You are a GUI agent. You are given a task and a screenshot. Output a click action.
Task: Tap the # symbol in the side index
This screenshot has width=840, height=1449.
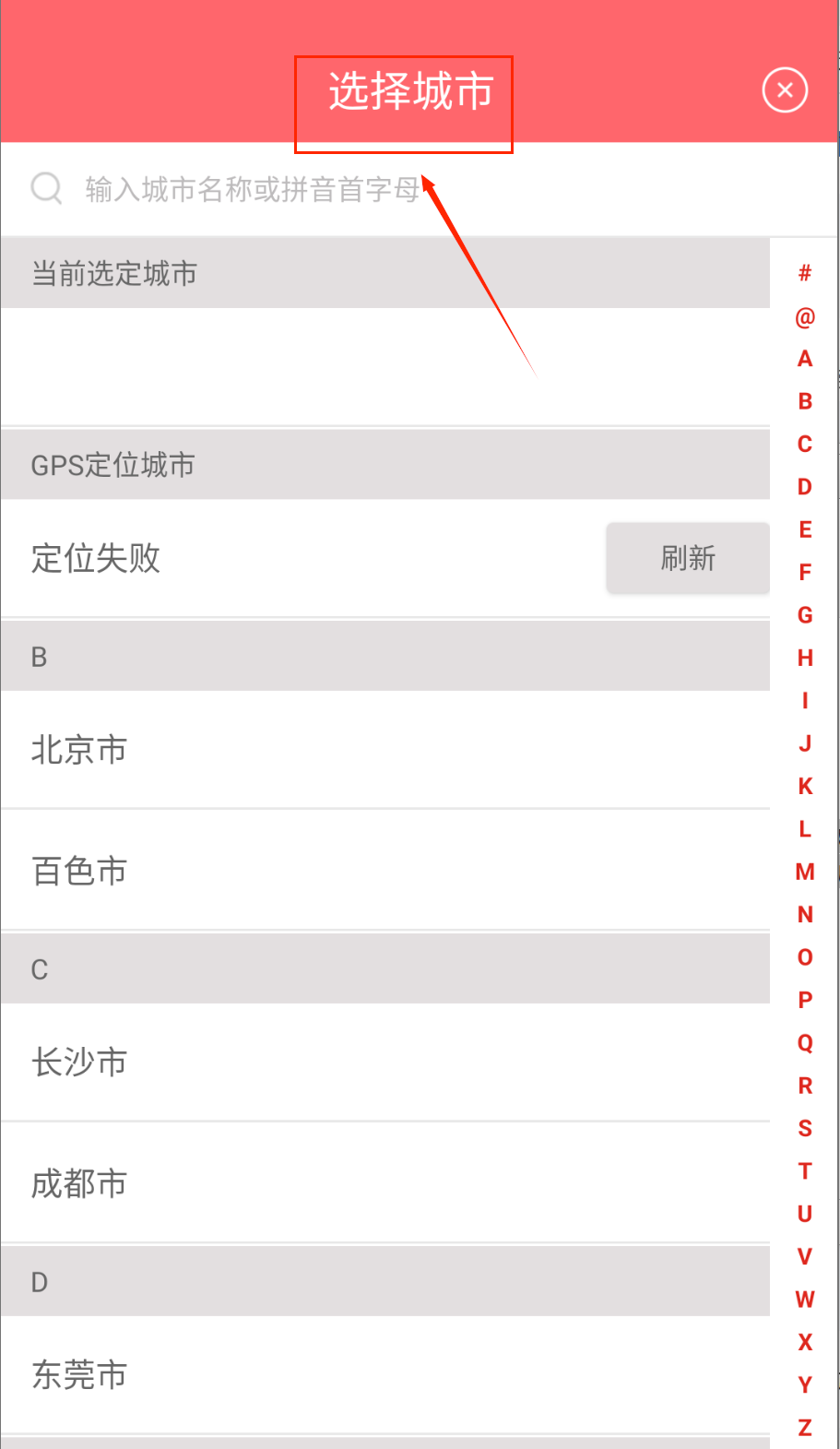point(803,272)
